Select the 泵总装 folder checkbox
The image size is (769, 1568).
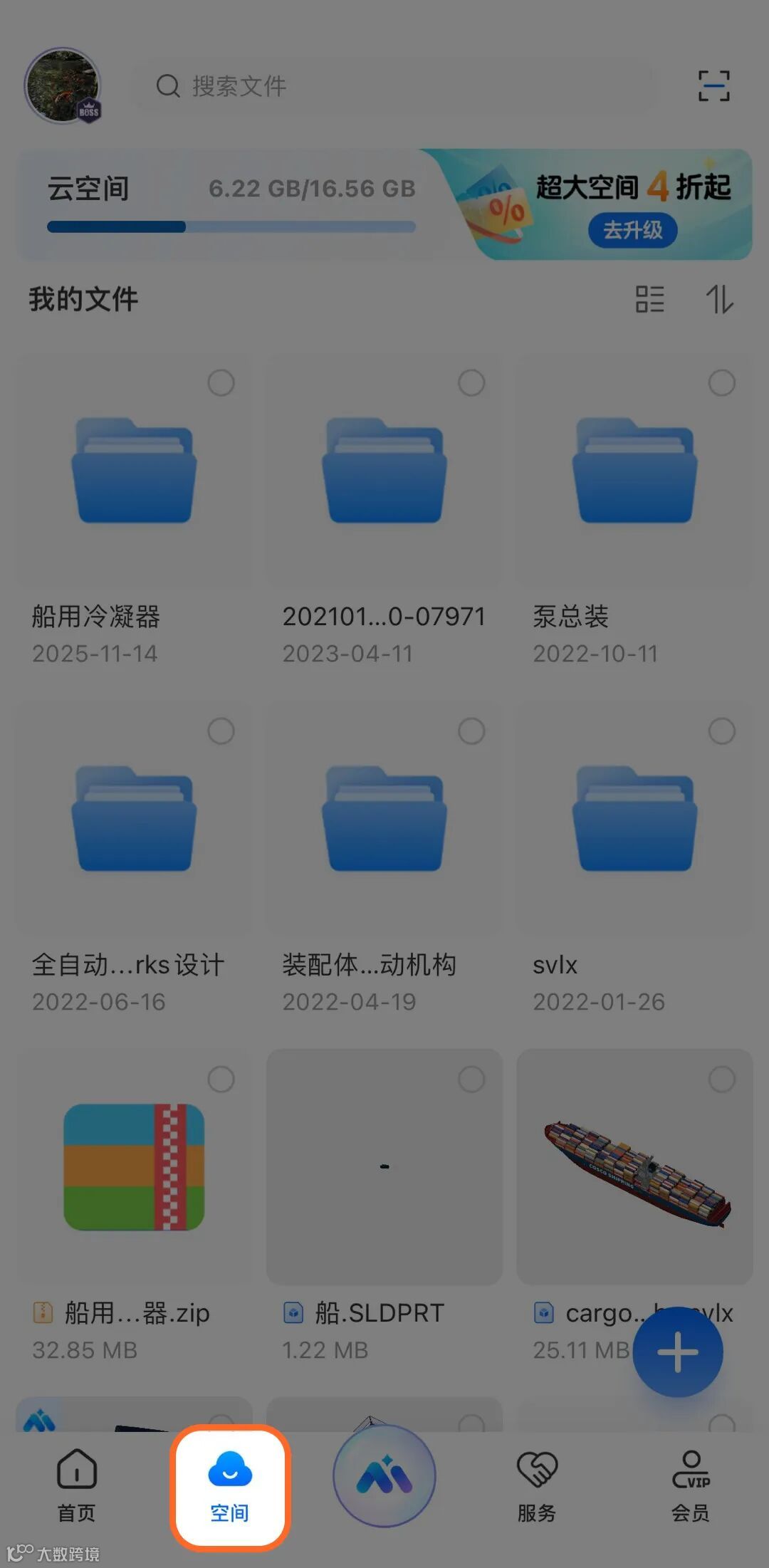[x=721, y=383]
